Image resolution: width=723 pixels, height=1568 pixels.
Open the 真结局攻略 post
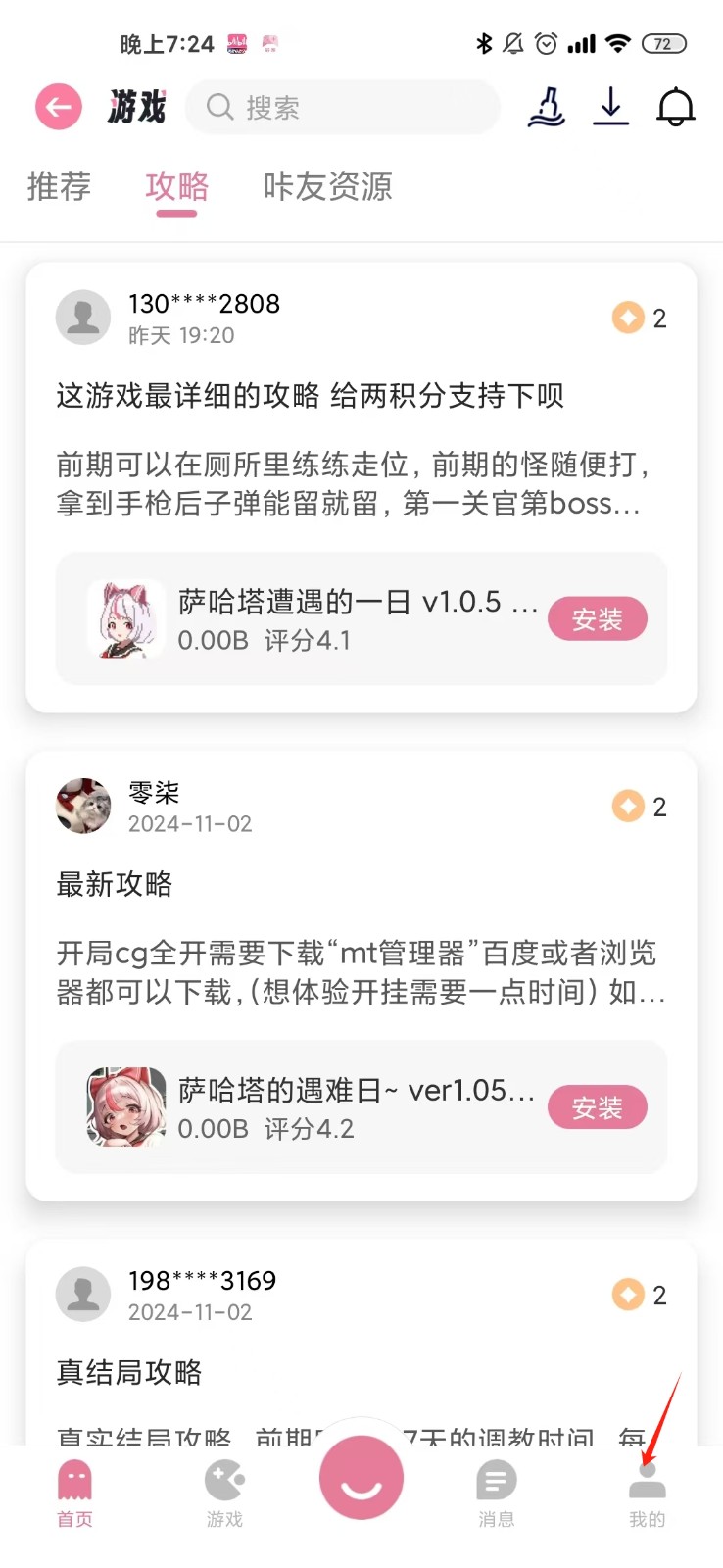coord(126,1373)
